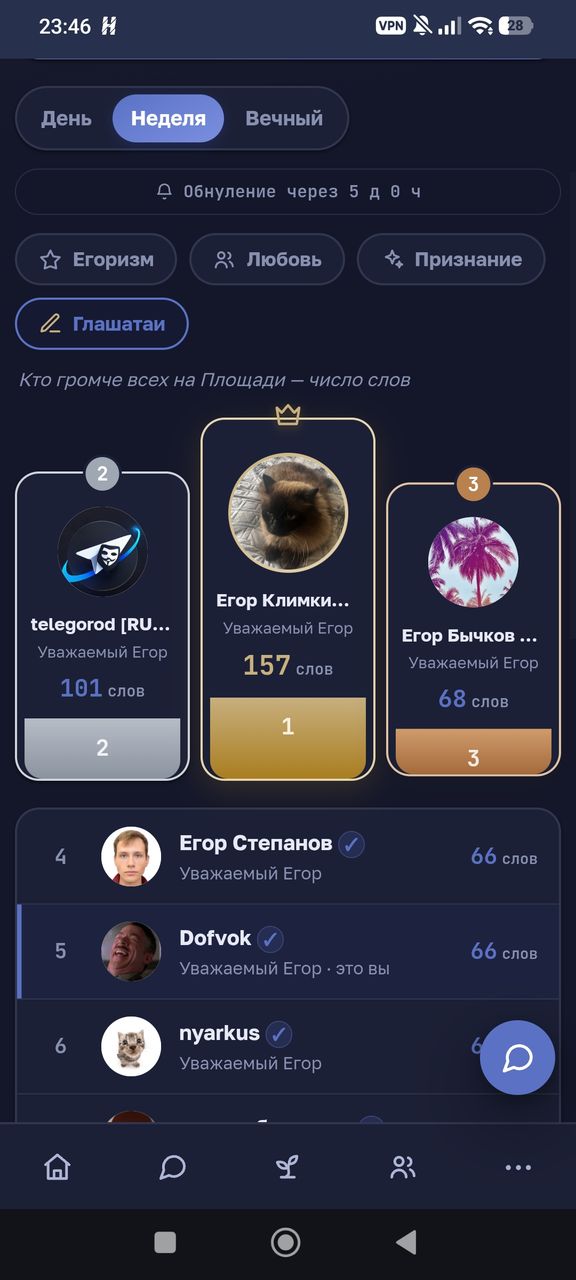Switch to the Вечный tab

[x=284, y=118]
